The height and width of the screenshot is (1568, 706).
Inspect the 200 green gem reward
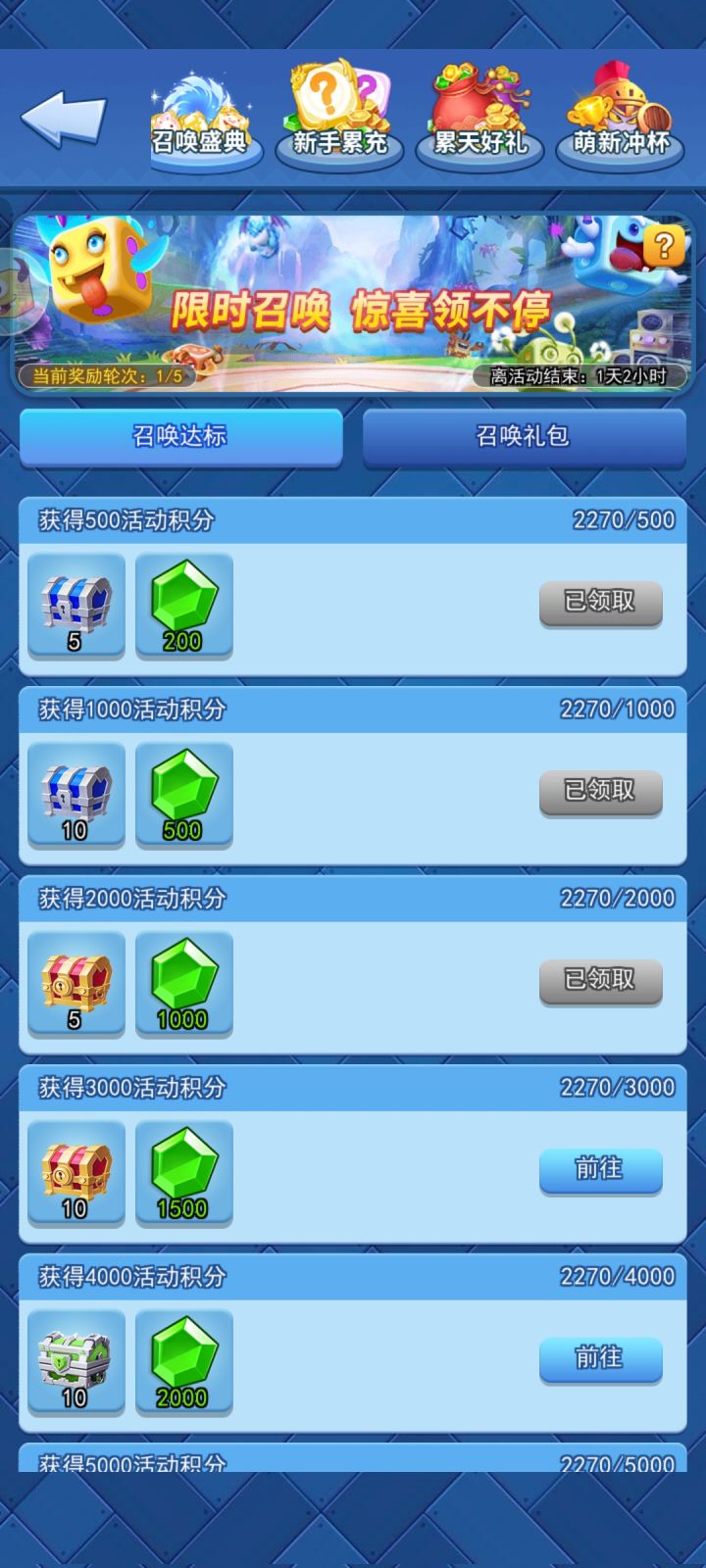coord(183,605)
